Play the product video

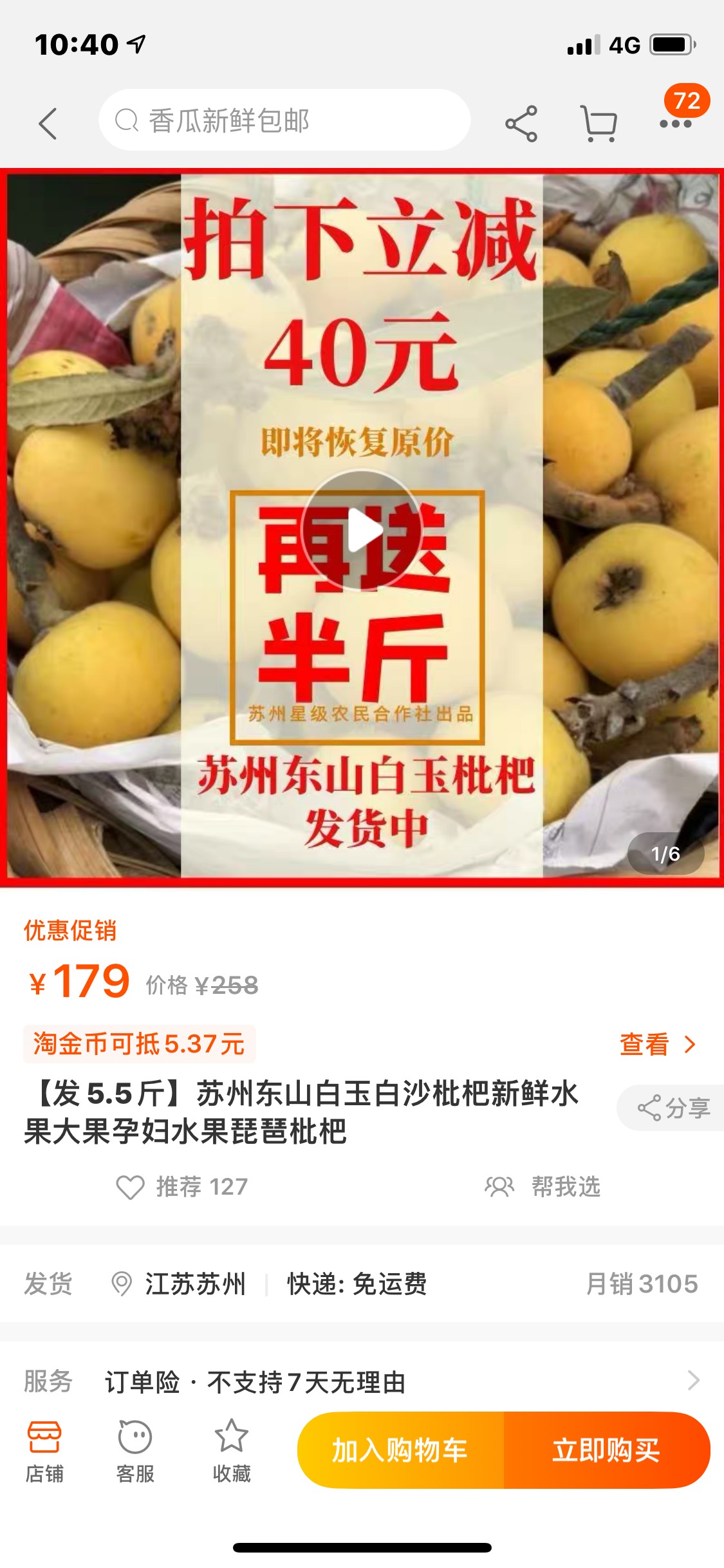click(362, 530)
